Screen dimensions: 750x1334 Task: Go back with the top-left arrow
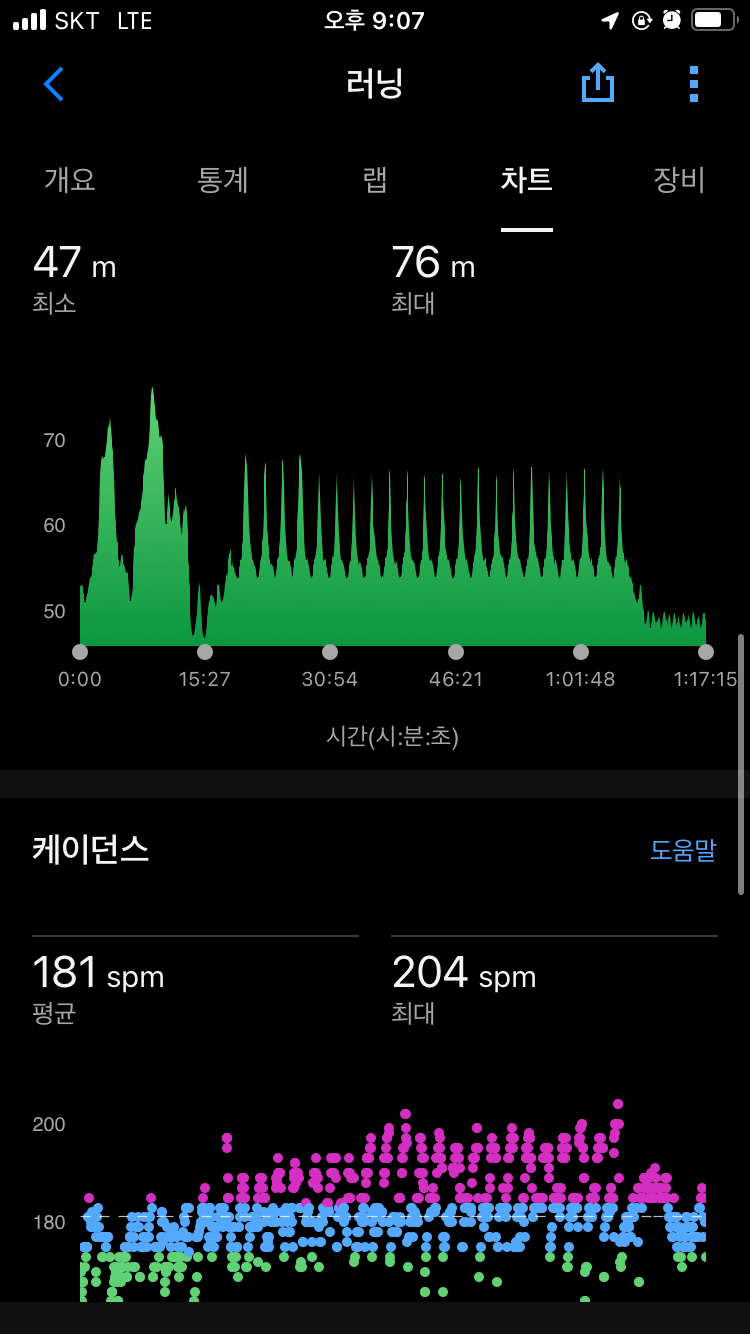tap(54, 84)
